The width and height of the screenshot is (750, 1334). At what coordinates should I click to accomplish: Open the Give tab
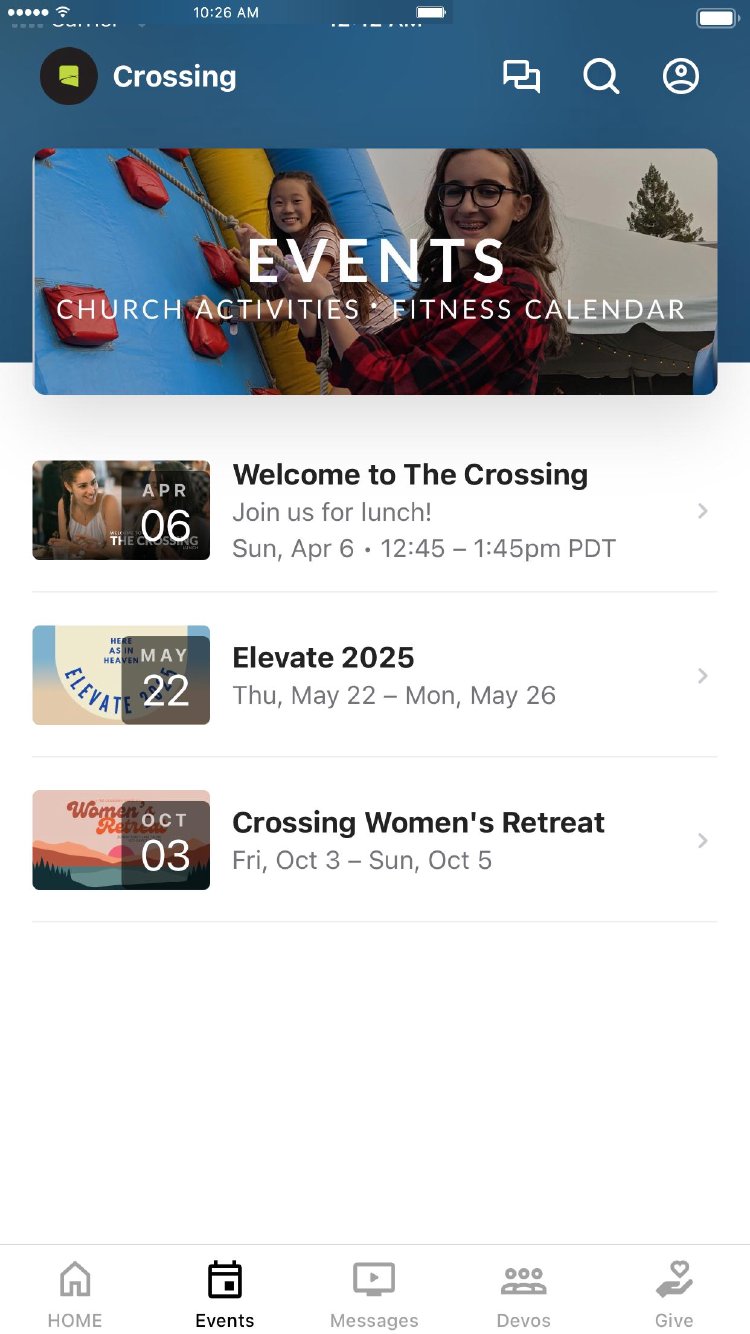[674, 1293]
